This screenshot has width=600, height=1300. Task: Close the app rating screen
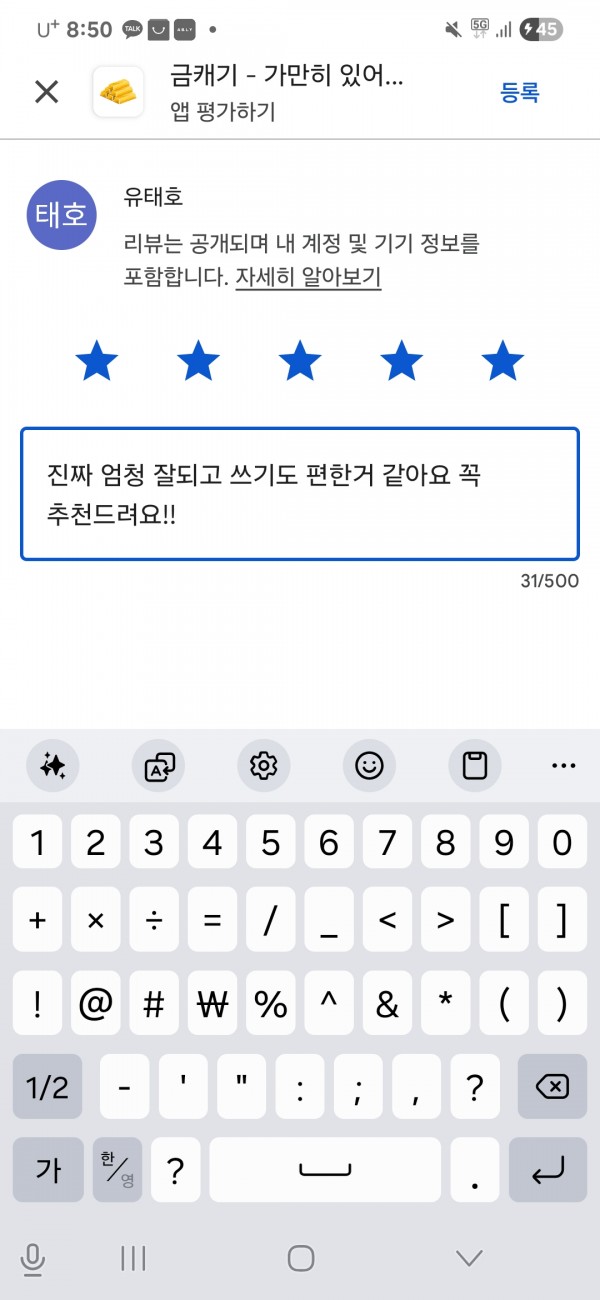[46, 93]
